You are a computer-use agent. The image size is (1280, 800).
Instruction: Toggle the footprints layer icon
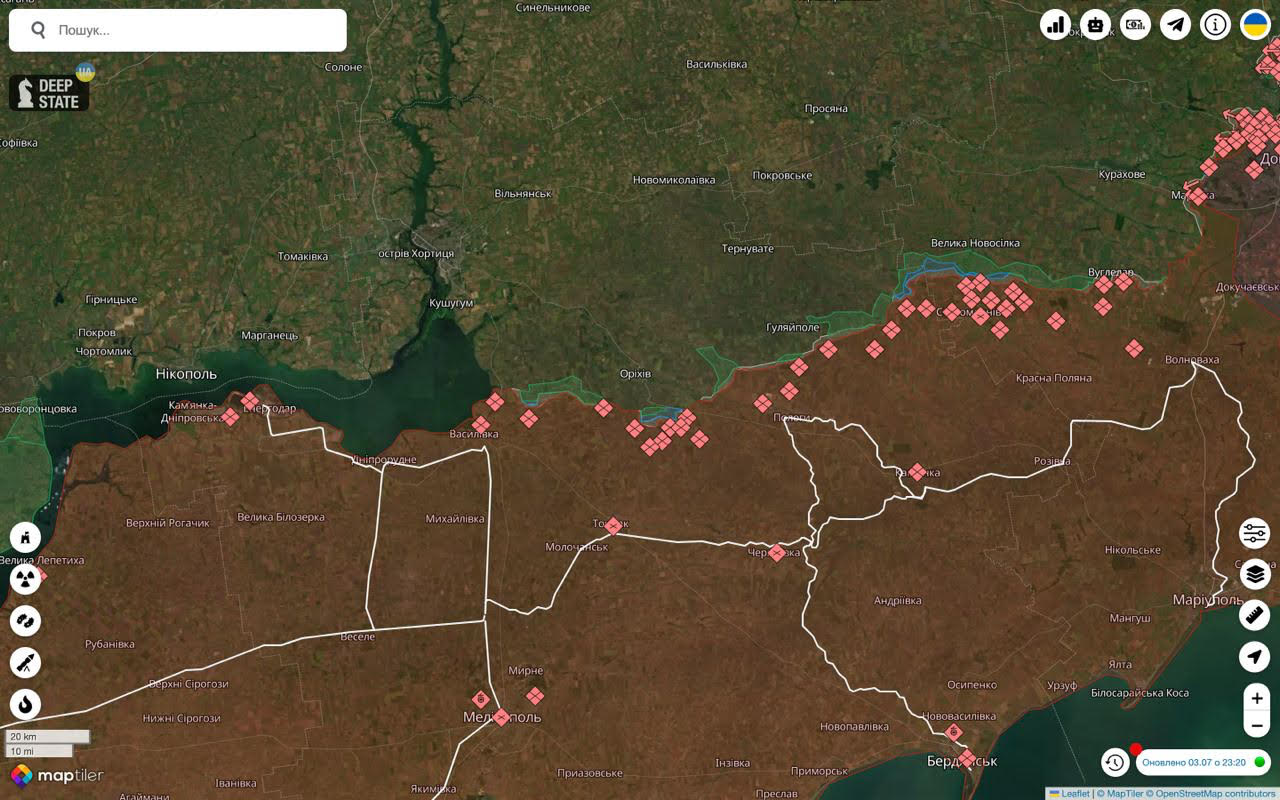(26, 621)
